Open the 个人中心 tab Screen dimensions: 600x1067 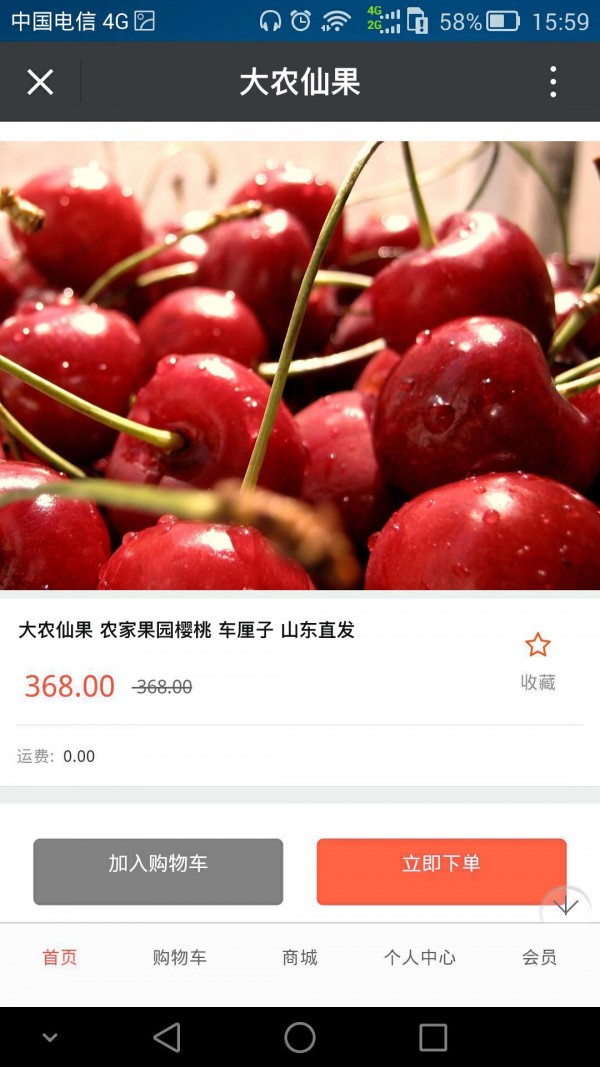click(x=420, y=957)
